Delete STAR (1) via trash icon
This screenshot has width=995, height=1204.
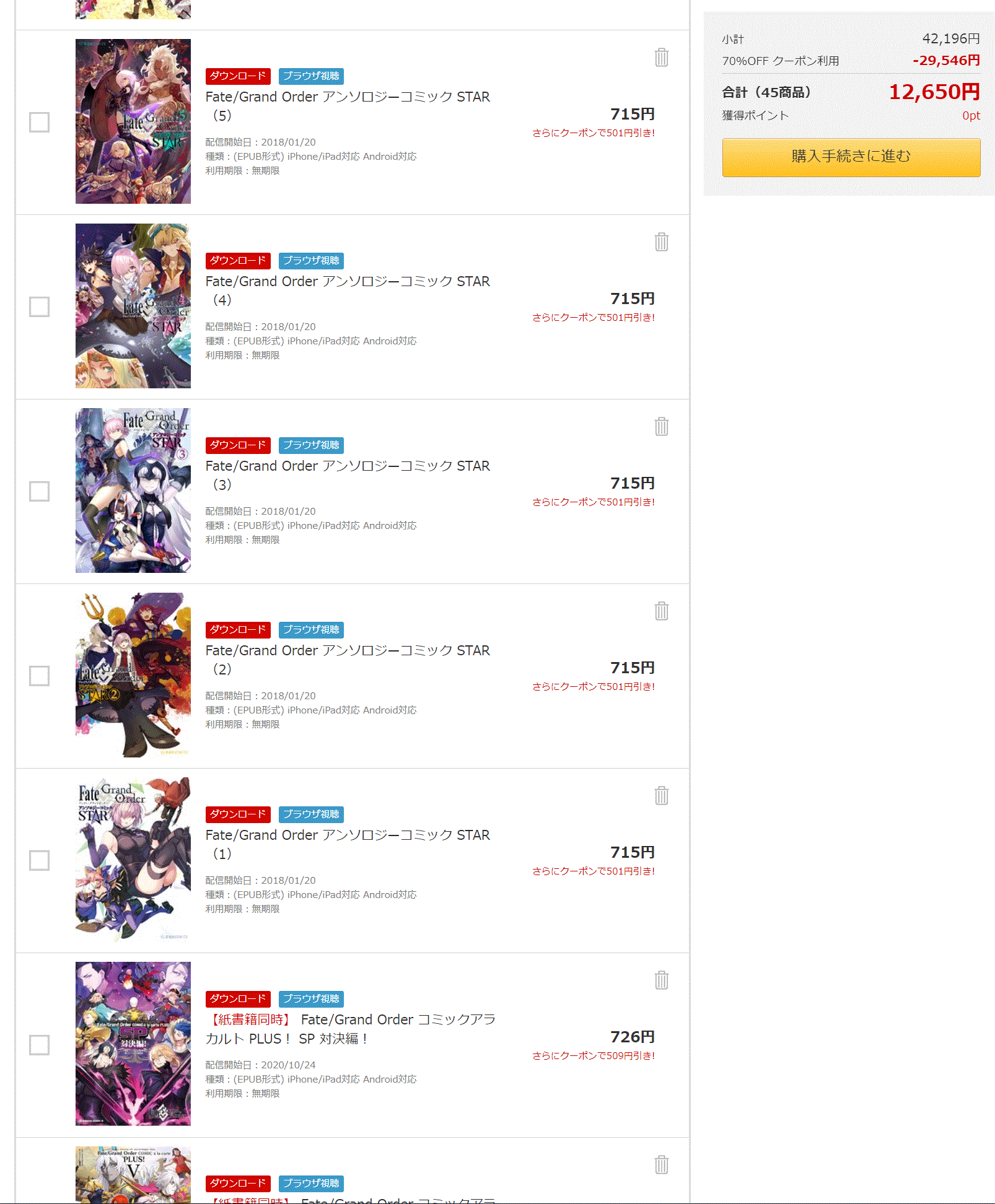(661, 796)
